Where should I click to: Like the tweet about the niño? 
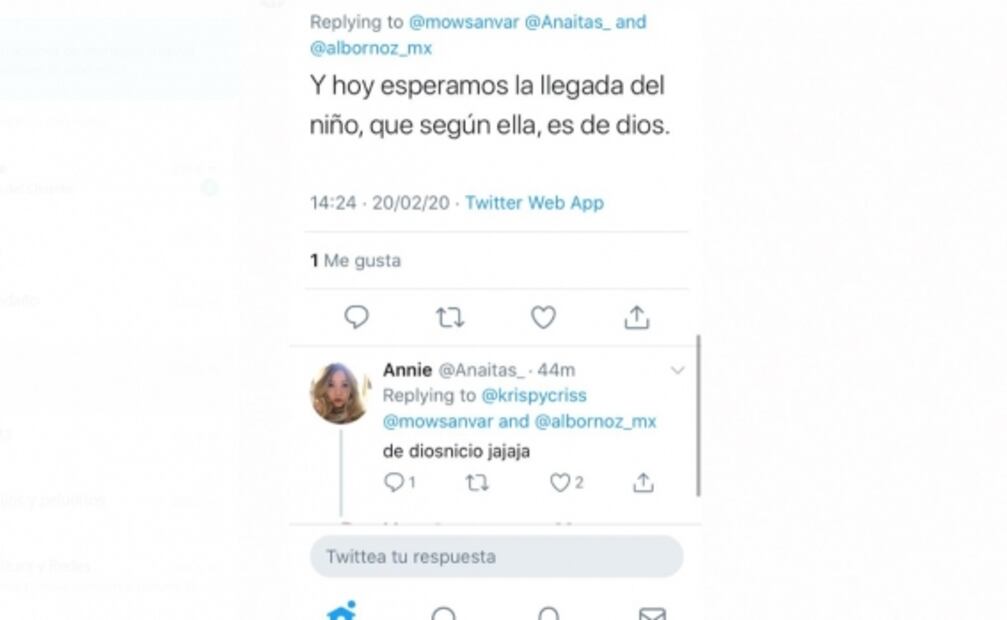[543, 318]
